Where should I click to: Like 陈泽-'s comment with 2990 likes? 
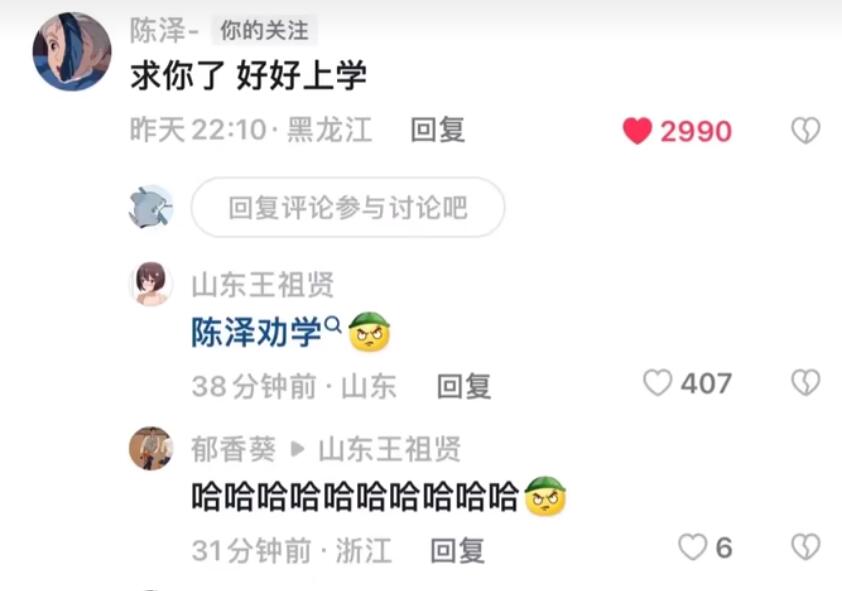pos(638,131)
